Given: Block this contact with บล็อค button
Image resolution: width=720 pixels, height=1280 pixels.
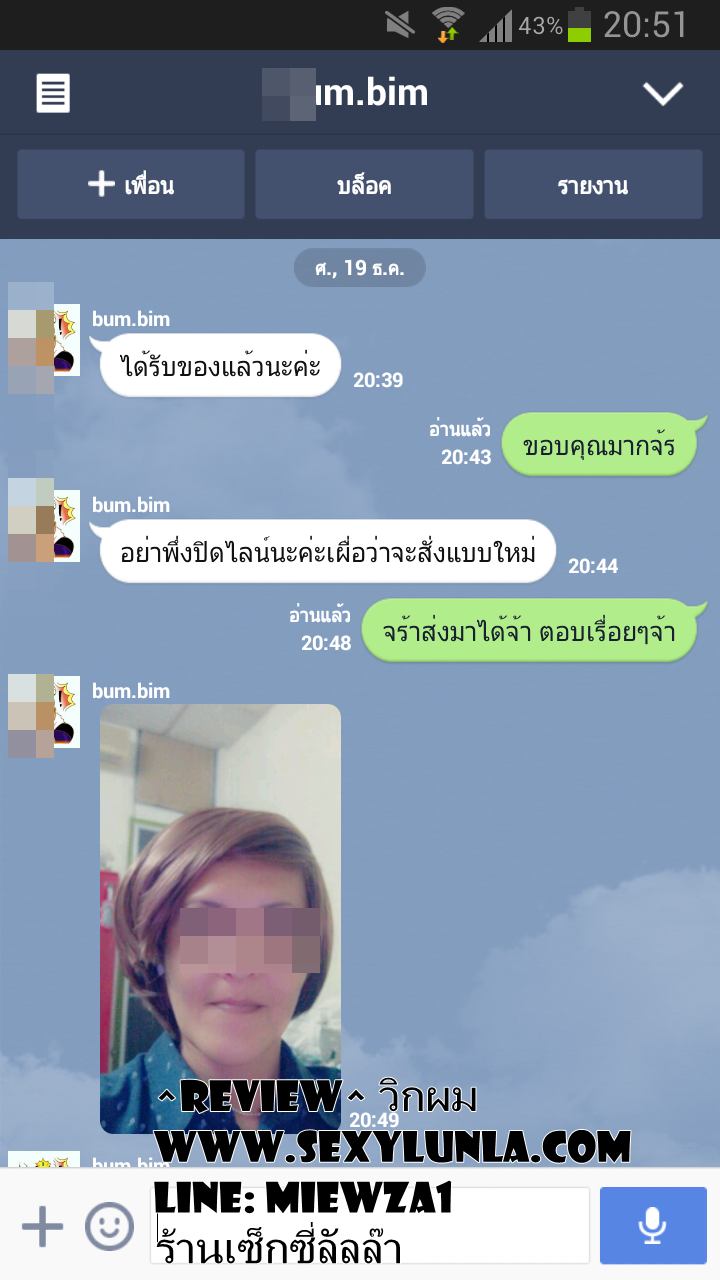Looking at the screenshot, I should click(364, 185).
